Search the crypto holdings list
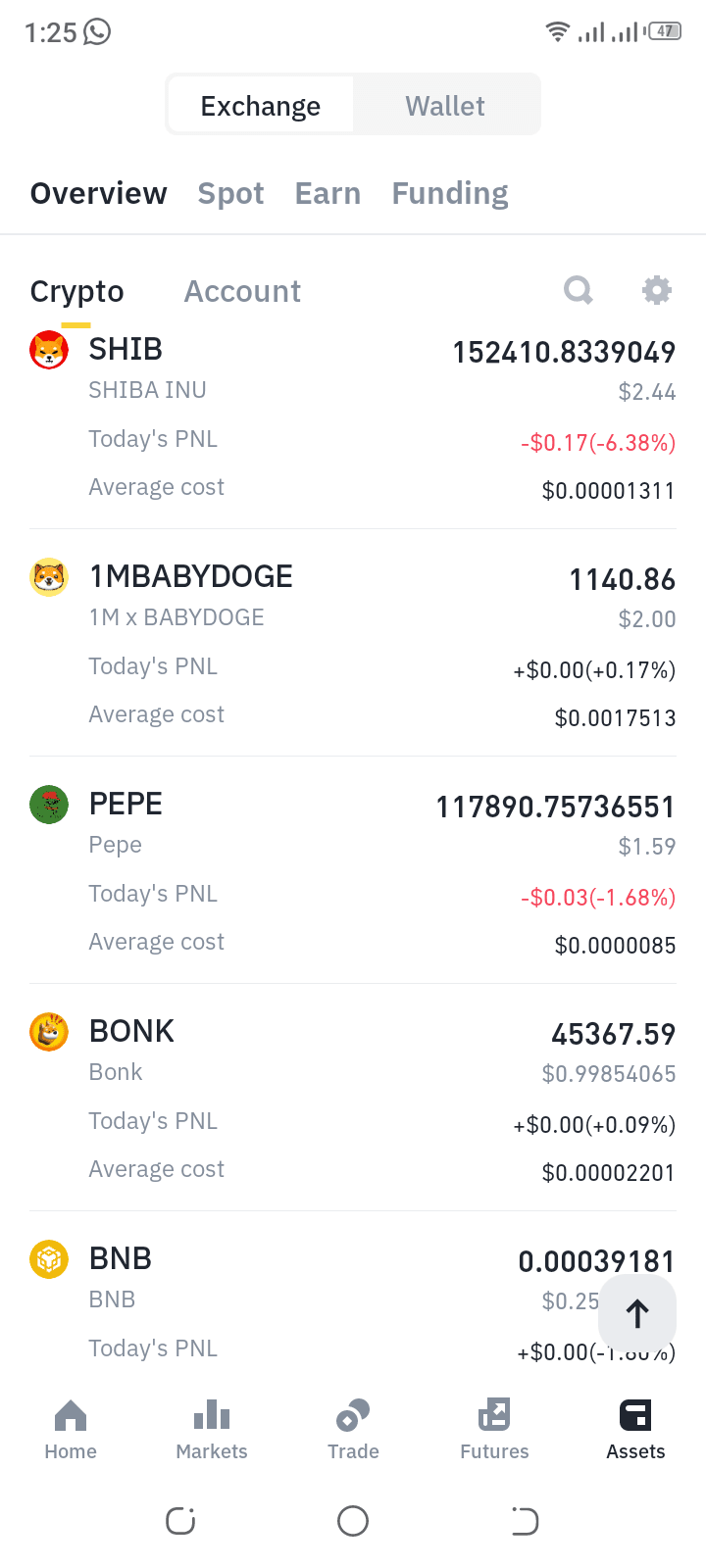The width and height of the screenshot is (706, 1568). coord(579,290)
